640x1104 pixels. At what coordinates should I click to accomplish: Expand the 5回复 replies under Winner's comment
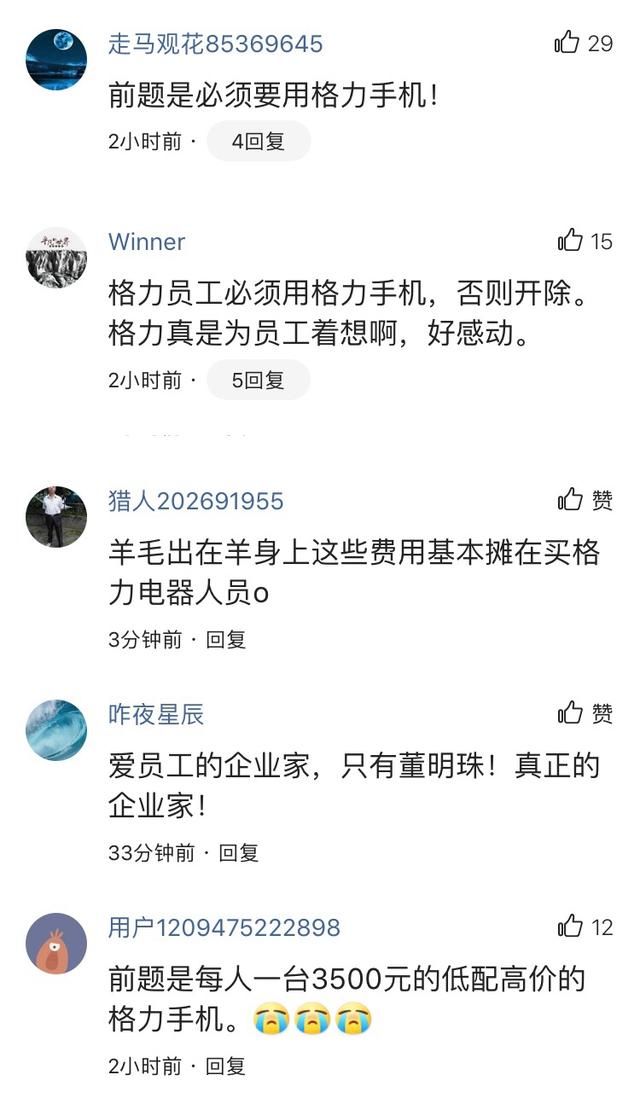coord(258,380)
